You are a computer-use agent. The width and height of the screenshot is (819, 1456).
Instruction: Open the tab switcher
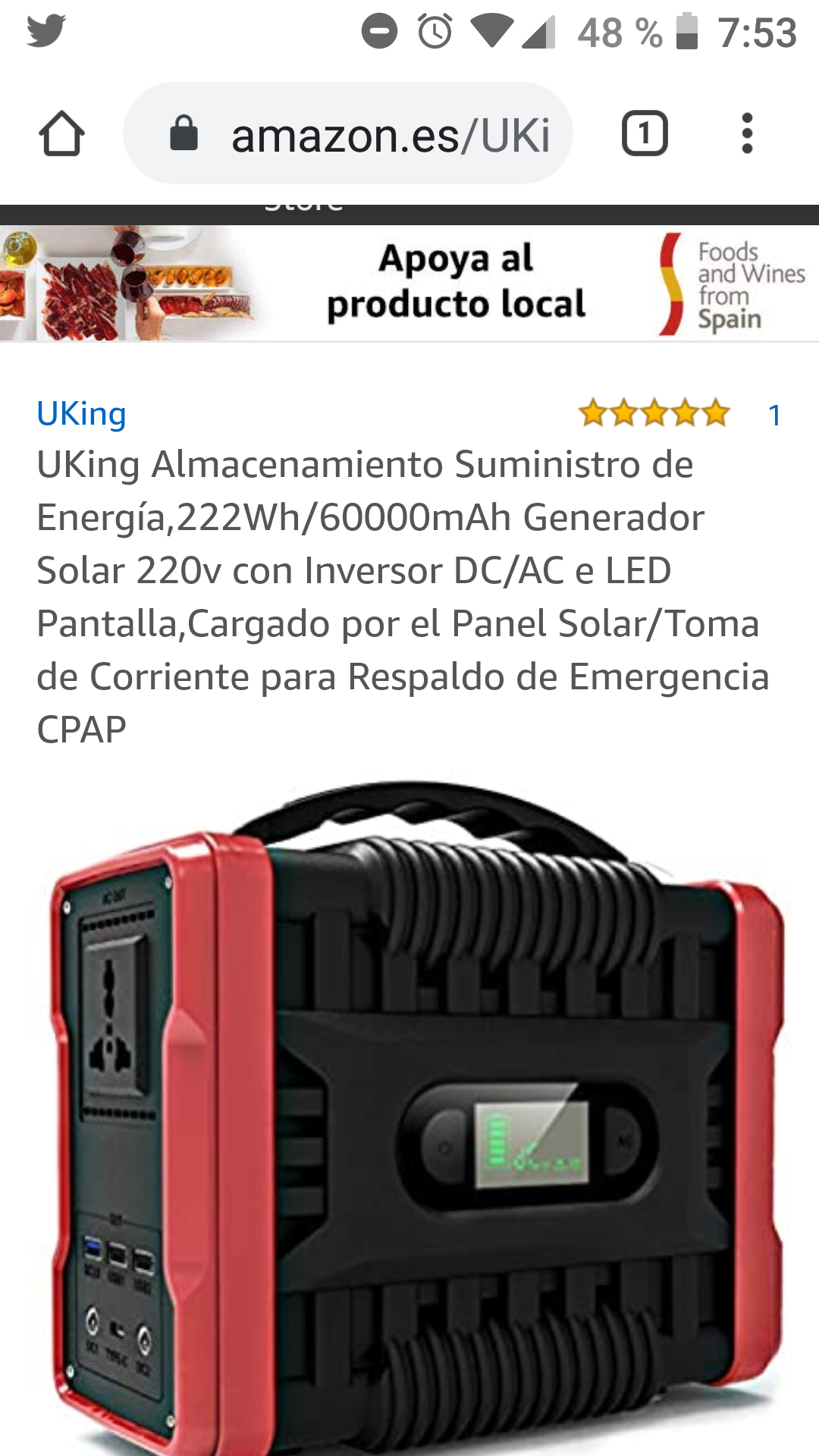tap(645, 134)
